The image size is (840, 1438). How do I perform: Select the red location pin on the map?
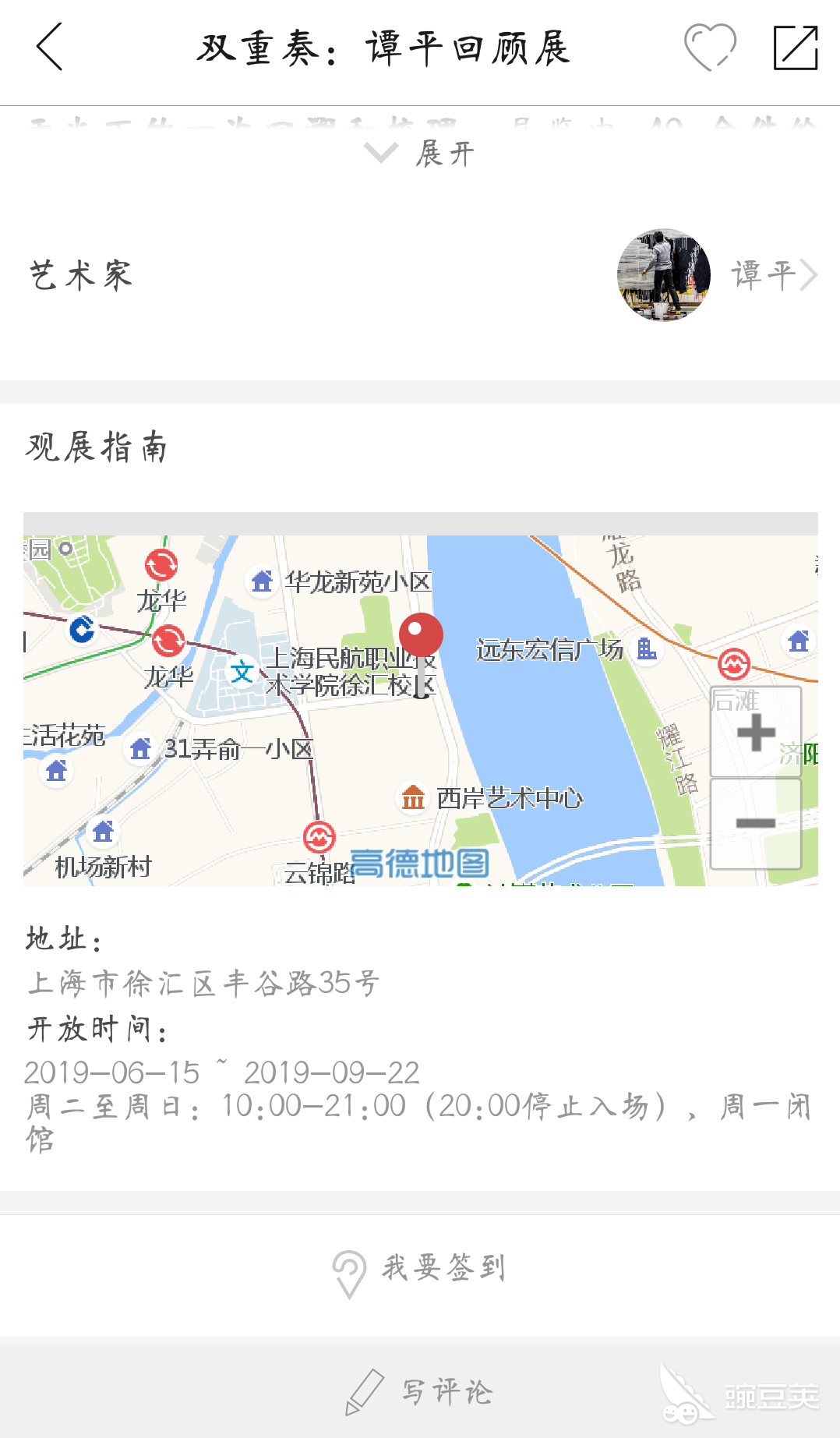click(x=421, y=635)
